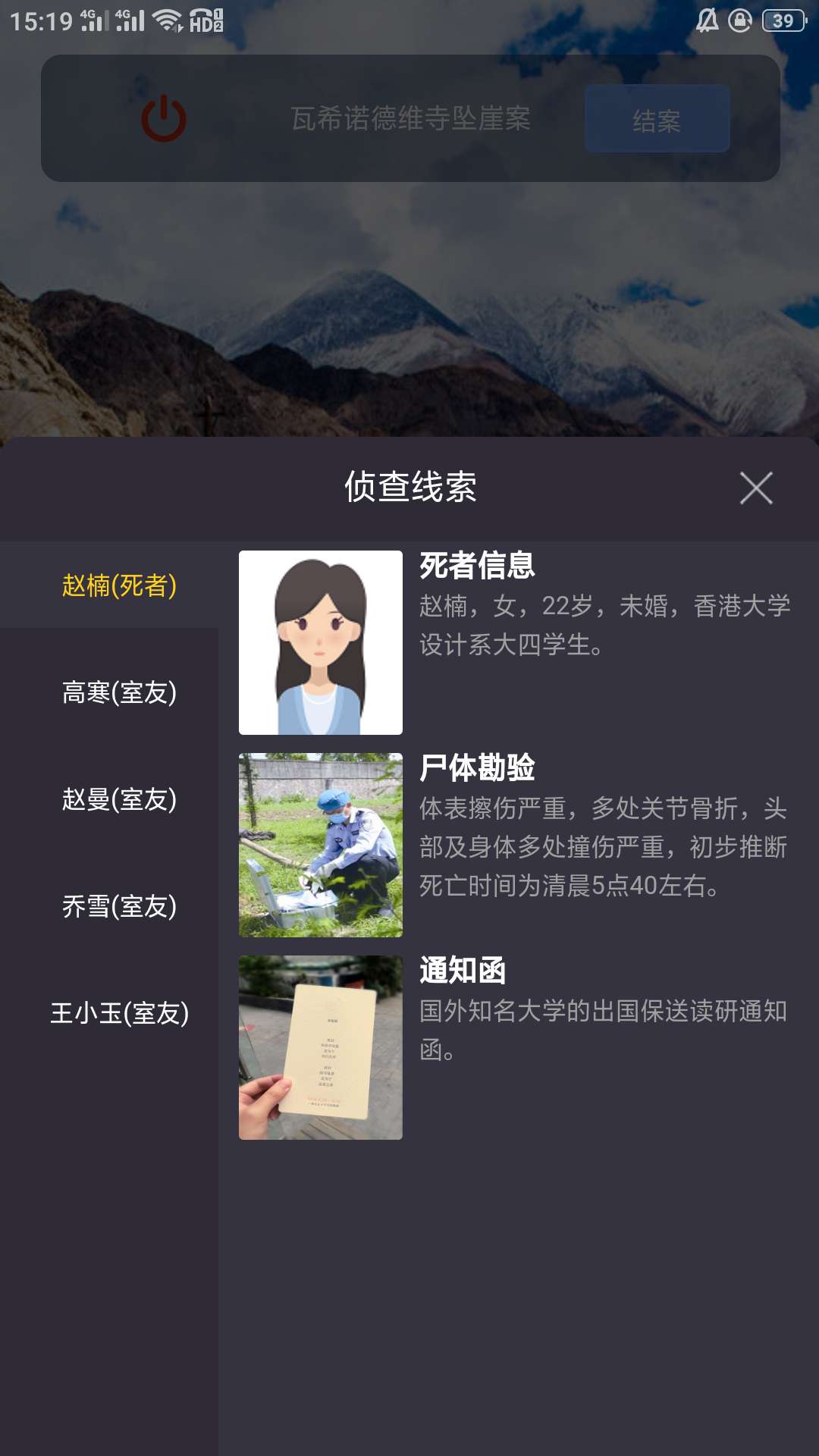View the 通知函 letter photo
Image resolution: width=819 pixels, height=1456 pixels.
pos(321,1047)
